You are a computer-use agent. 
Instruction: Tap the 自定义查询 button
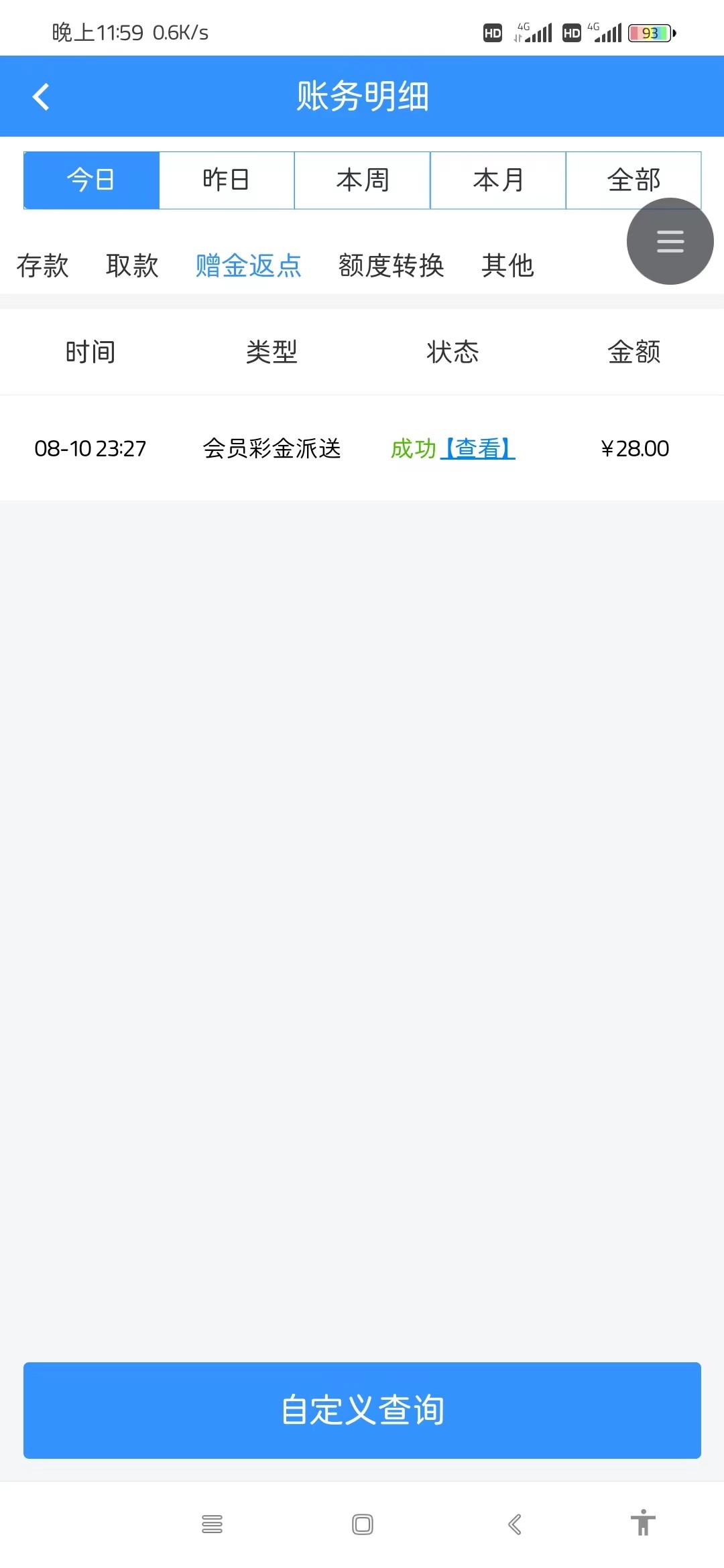pos(362,1411)
